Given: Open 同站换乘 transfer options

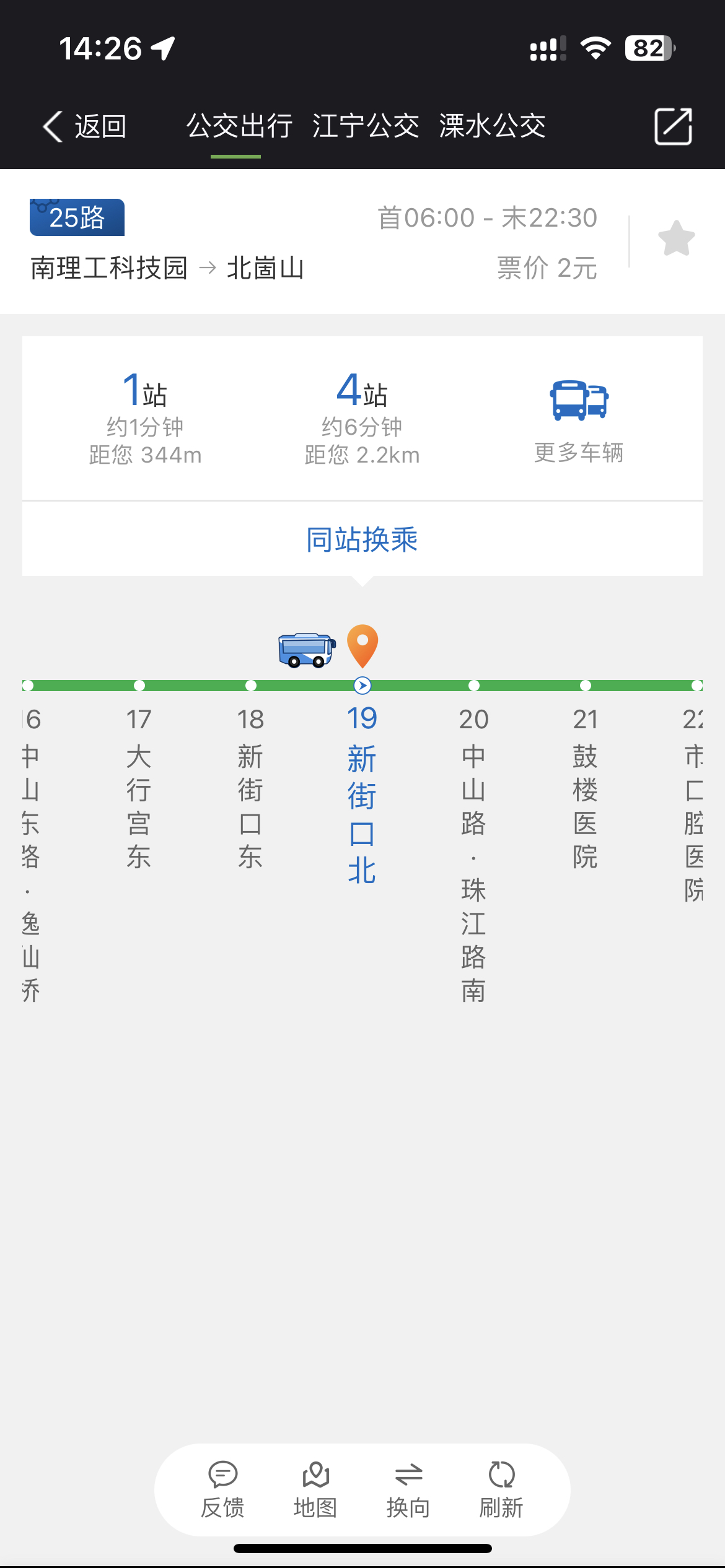Looking at the screenshot, I should click(362, 539).
